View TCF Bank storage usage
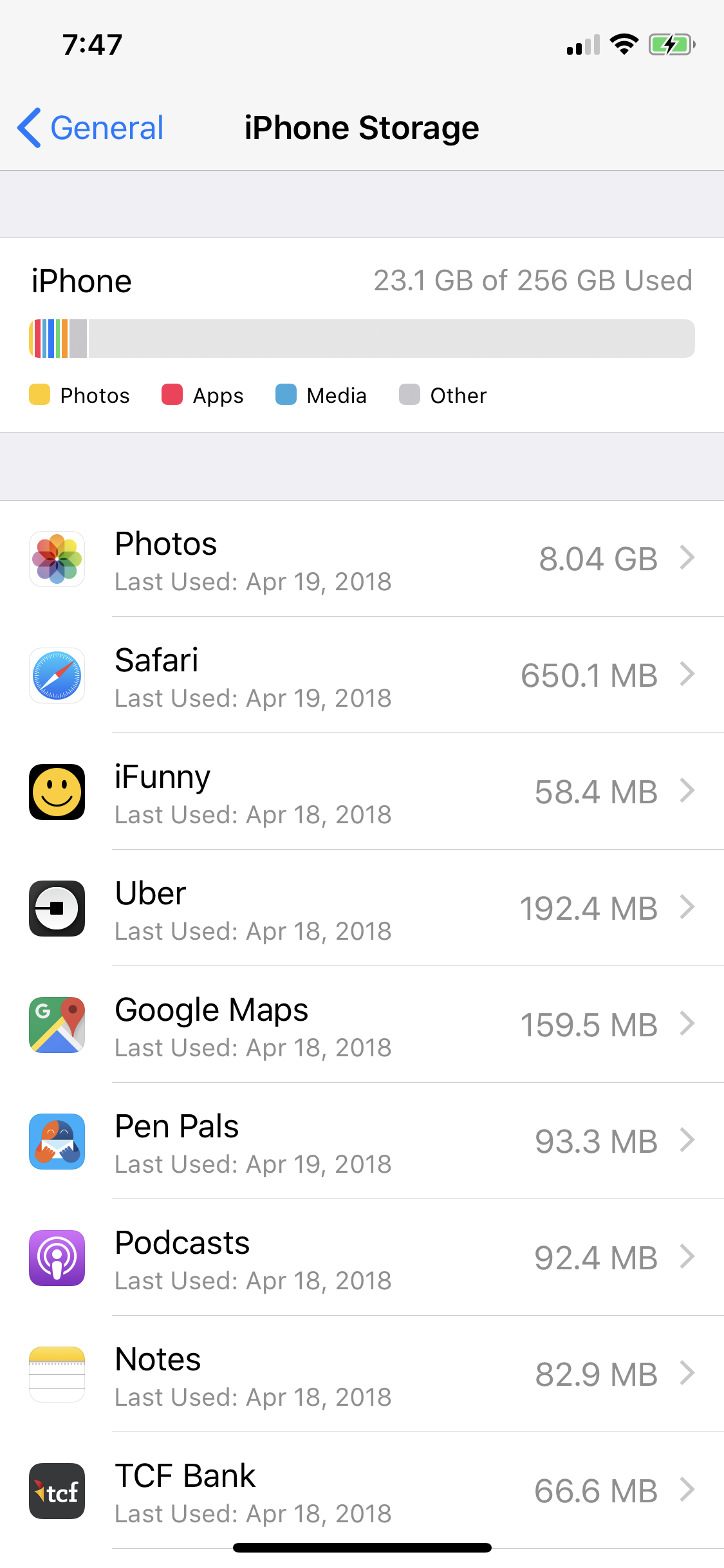This screenshot has height=1568, width=724. tap(362, 1491)
